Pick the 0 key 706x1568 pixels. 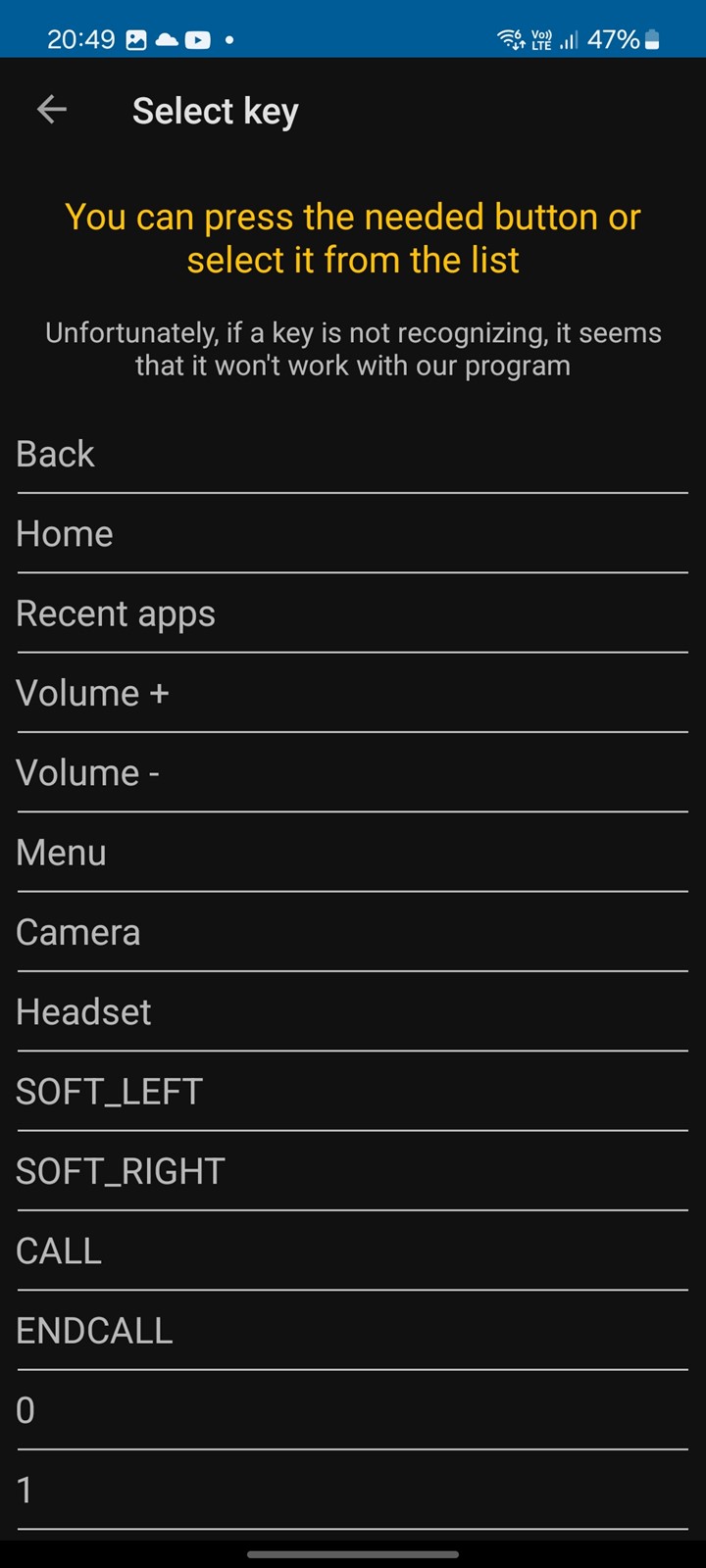coord(353,1410)
